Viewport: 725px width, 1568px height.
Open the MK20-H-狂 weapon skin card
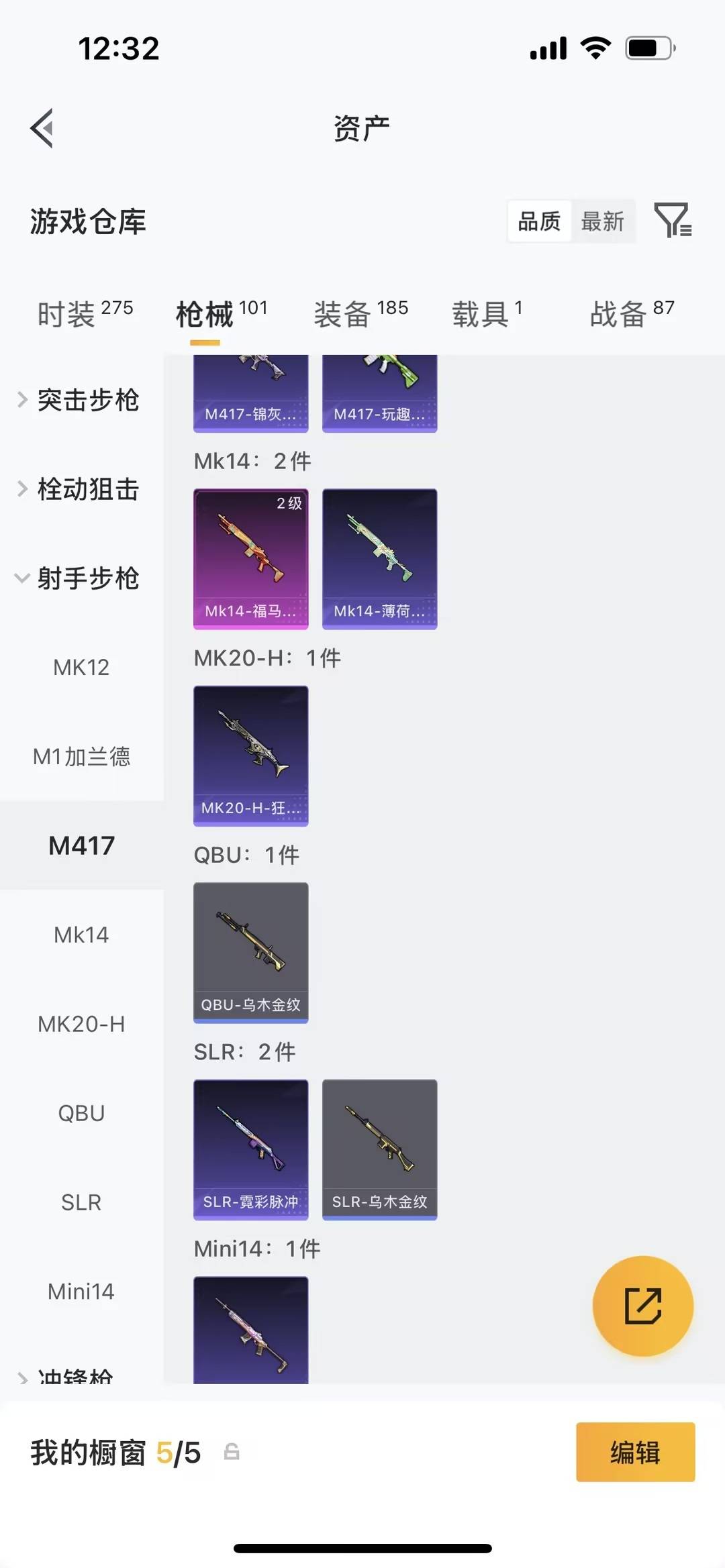(x=250, y=756)
